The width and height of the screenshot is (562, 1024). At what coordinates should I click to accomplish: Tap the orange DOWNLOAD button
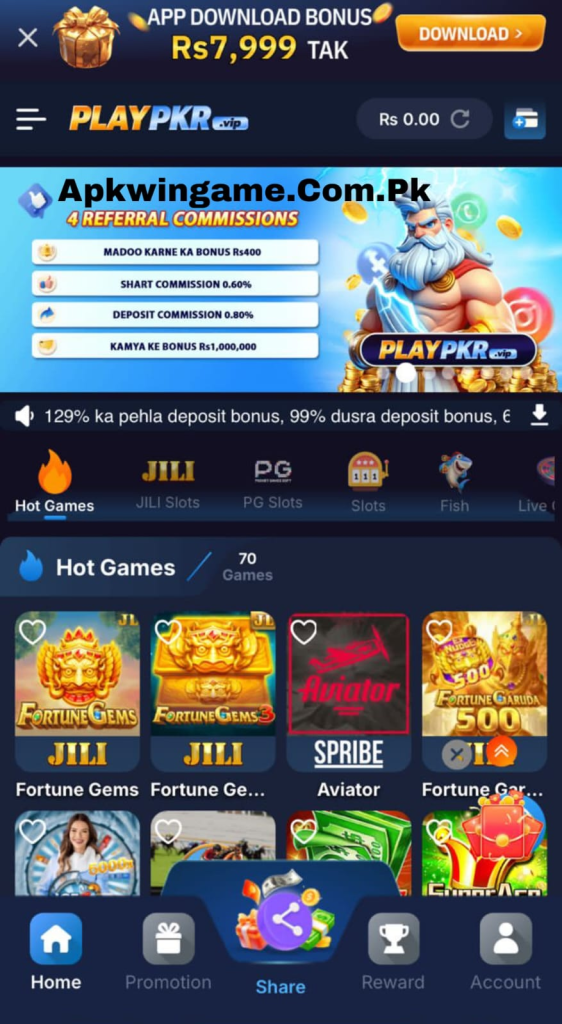(x=470, y=33)
